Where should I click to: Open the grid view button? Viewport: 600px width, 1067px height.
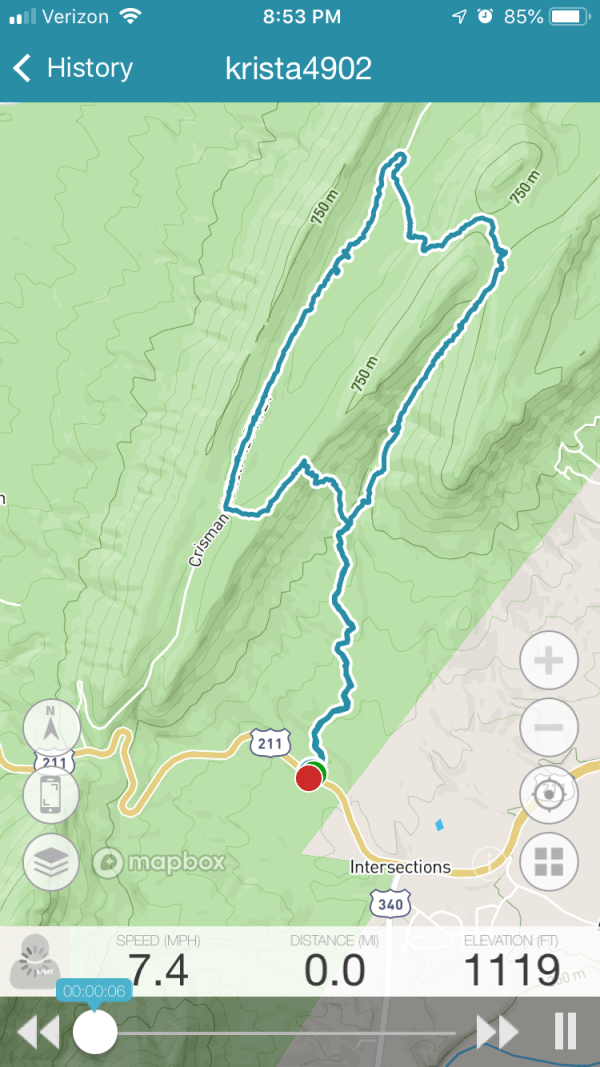tap(549, 861)
